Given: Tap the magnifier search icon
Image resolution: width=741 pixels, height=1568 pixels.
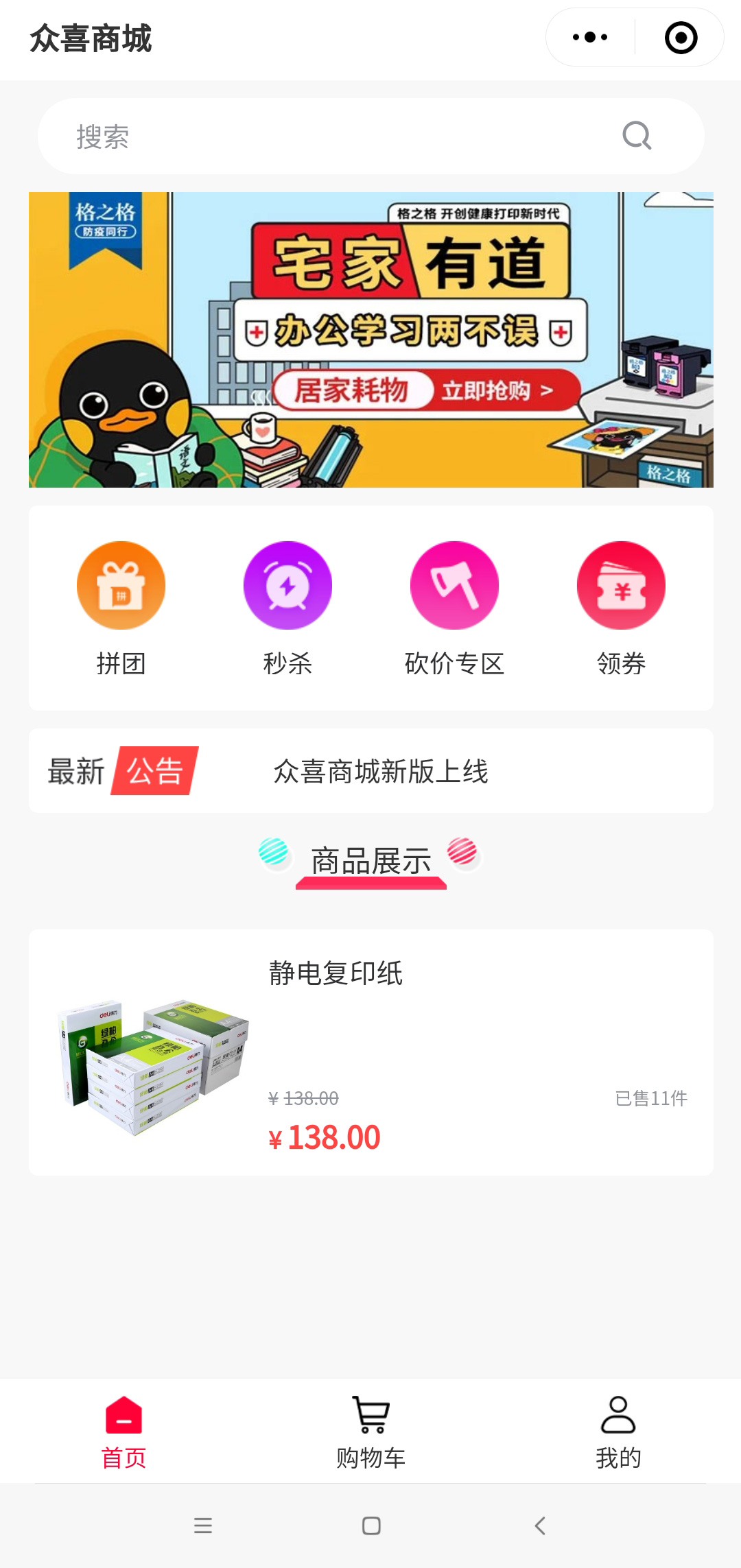Looking at the screenshot, I should tap(637, 136).
